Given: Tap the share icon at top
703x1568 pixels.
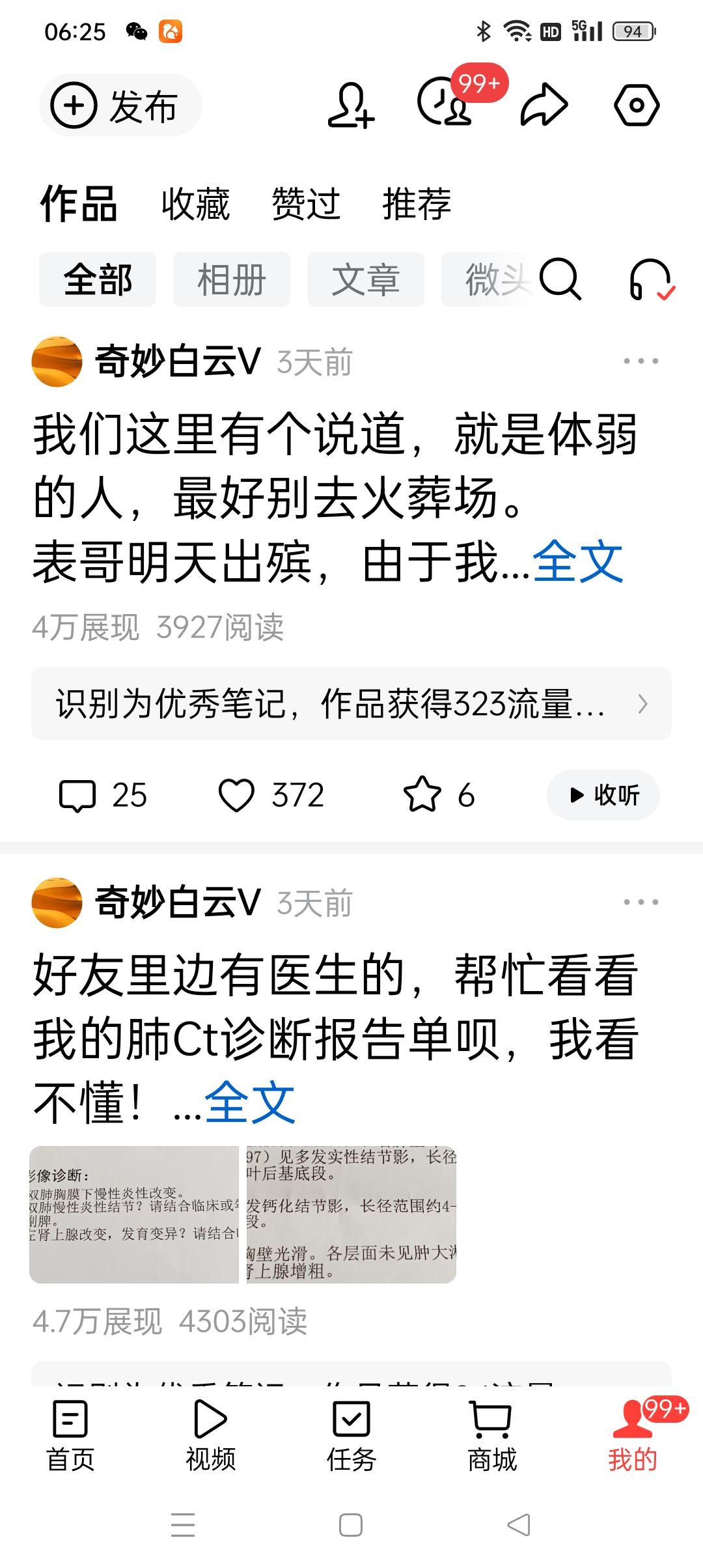Looking at the screenshot, I should click(544, 104).
